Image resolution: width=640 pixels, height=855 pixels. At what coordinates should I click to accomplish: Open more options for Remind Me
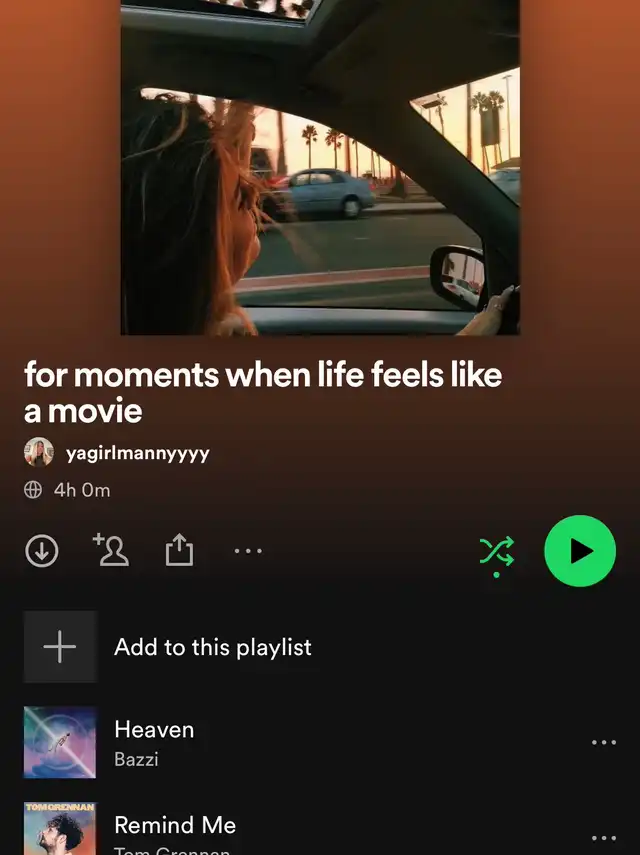point(604,837)
